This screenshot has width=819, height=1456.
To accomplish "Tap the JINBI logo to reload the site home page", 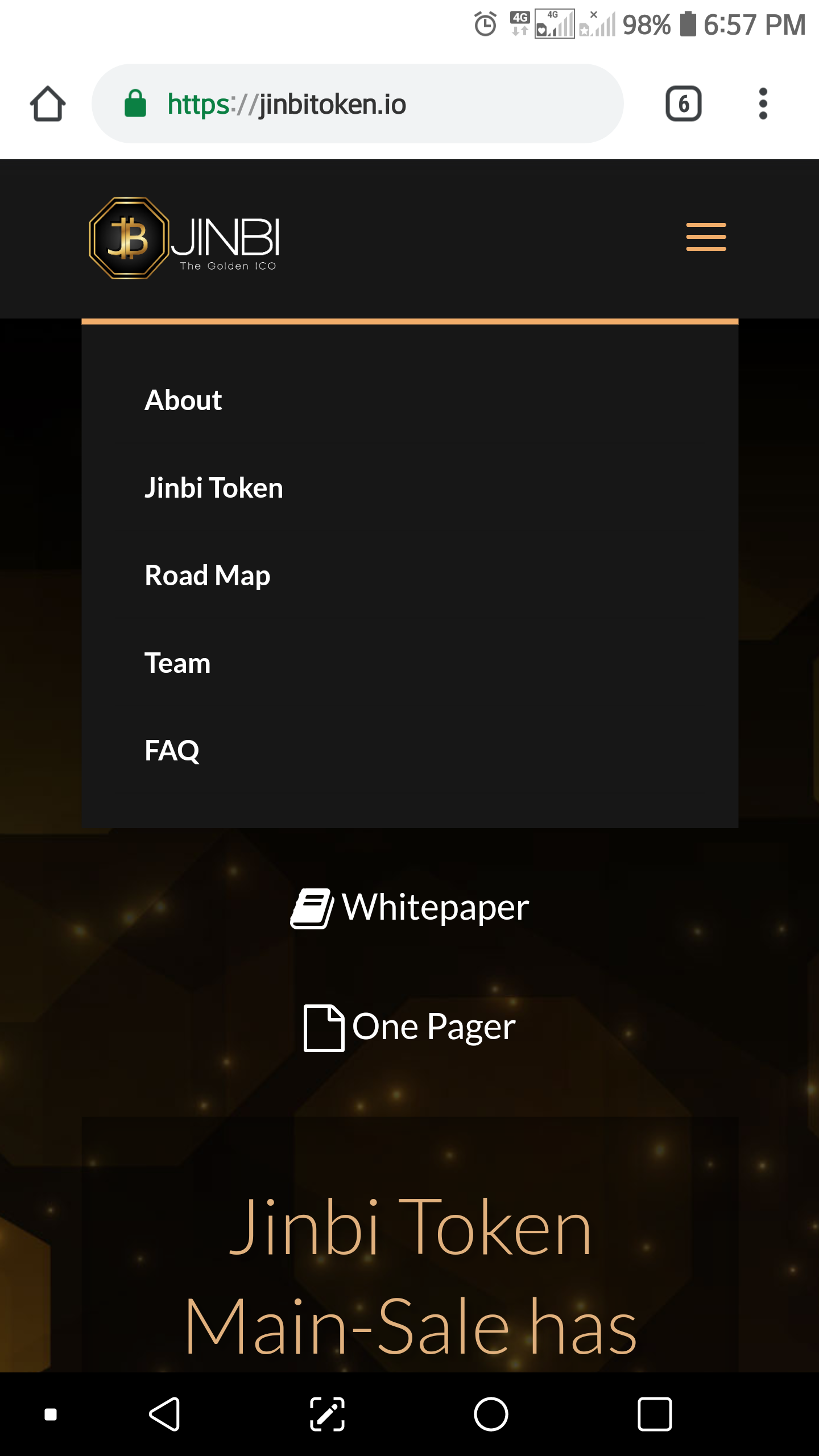I will click(x=184, y=238).
